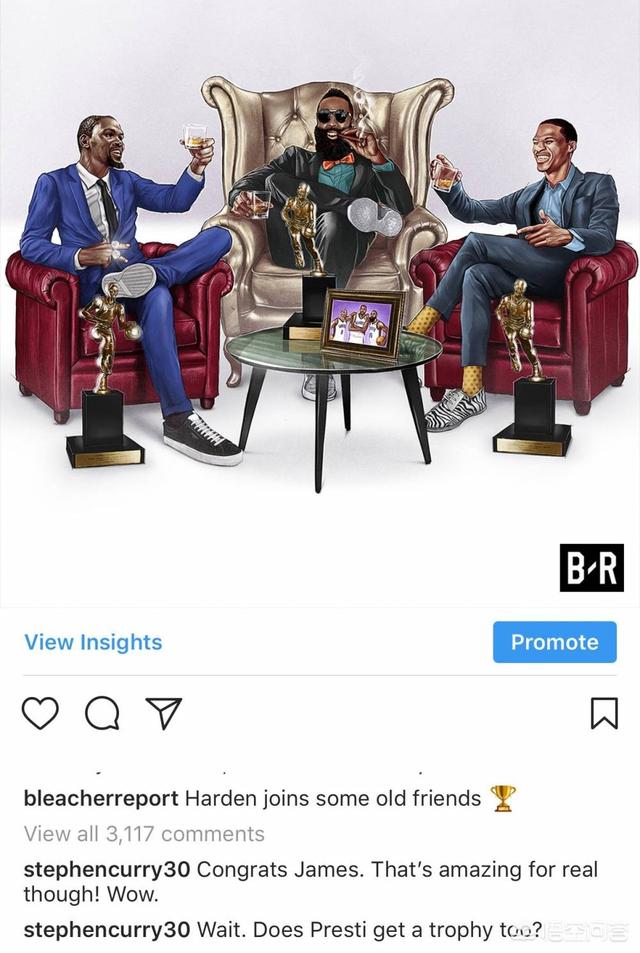Bookmark this post
Image resolution: width=640 pixels, height=953 pixels.
pyautogui.click(x=603, y=713)
